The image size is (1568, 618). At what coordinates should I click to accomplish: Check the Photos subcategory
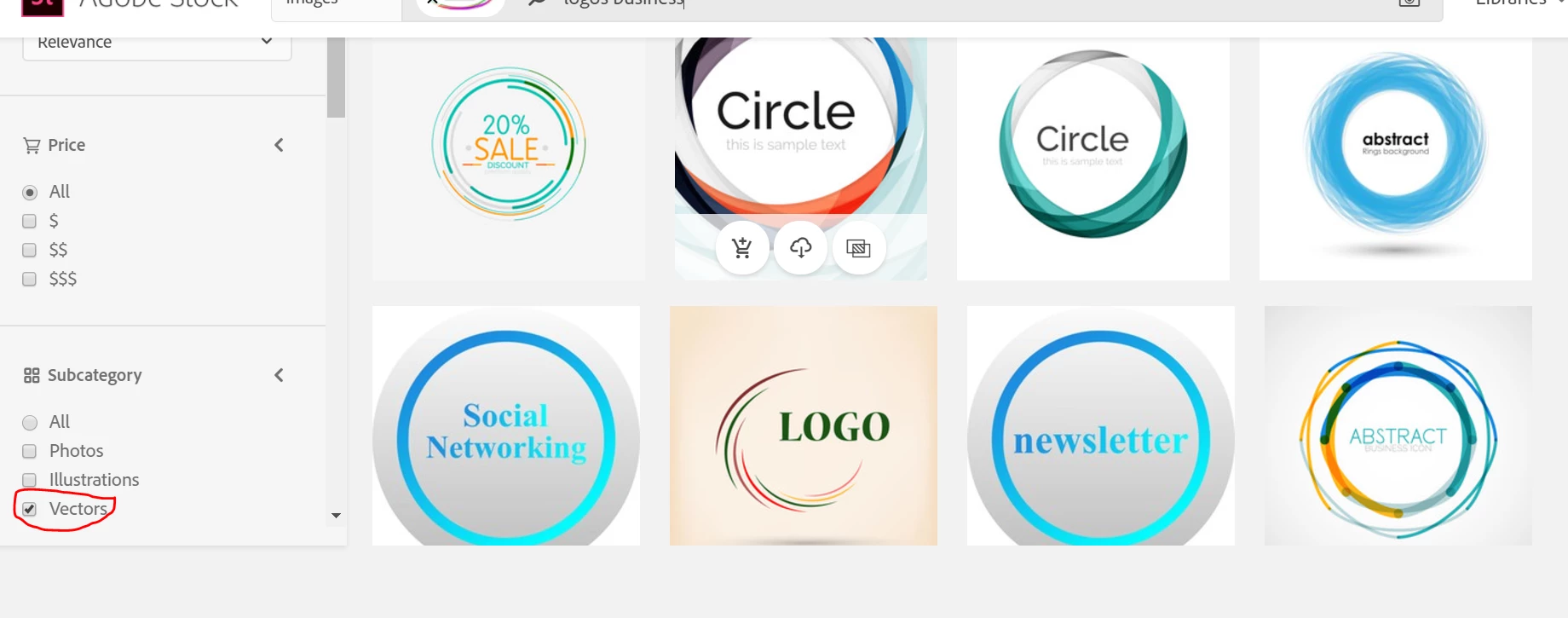pos(30,452)
